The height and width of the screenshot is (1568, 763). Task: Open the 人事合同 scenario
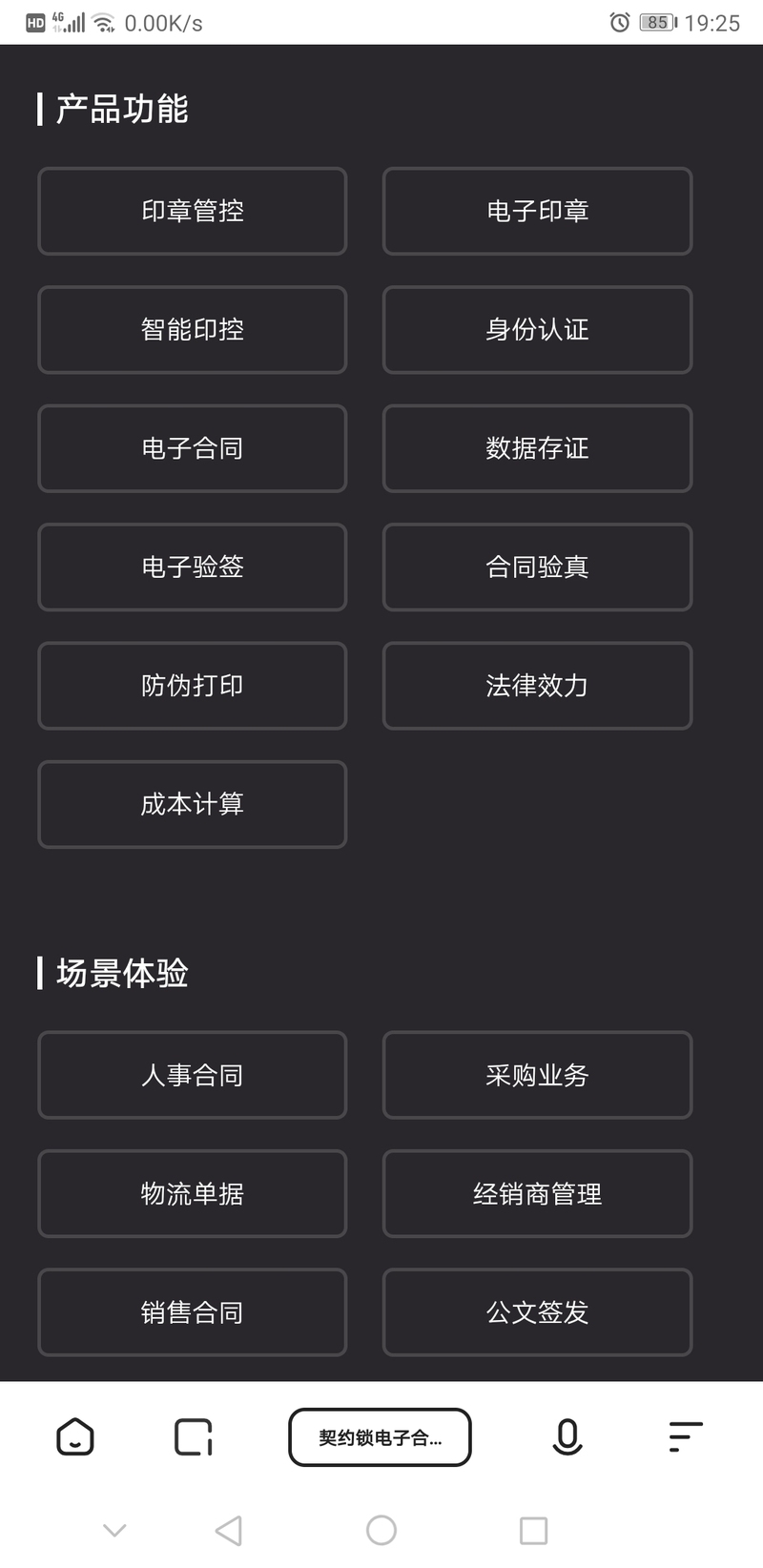click(192, 1075)
